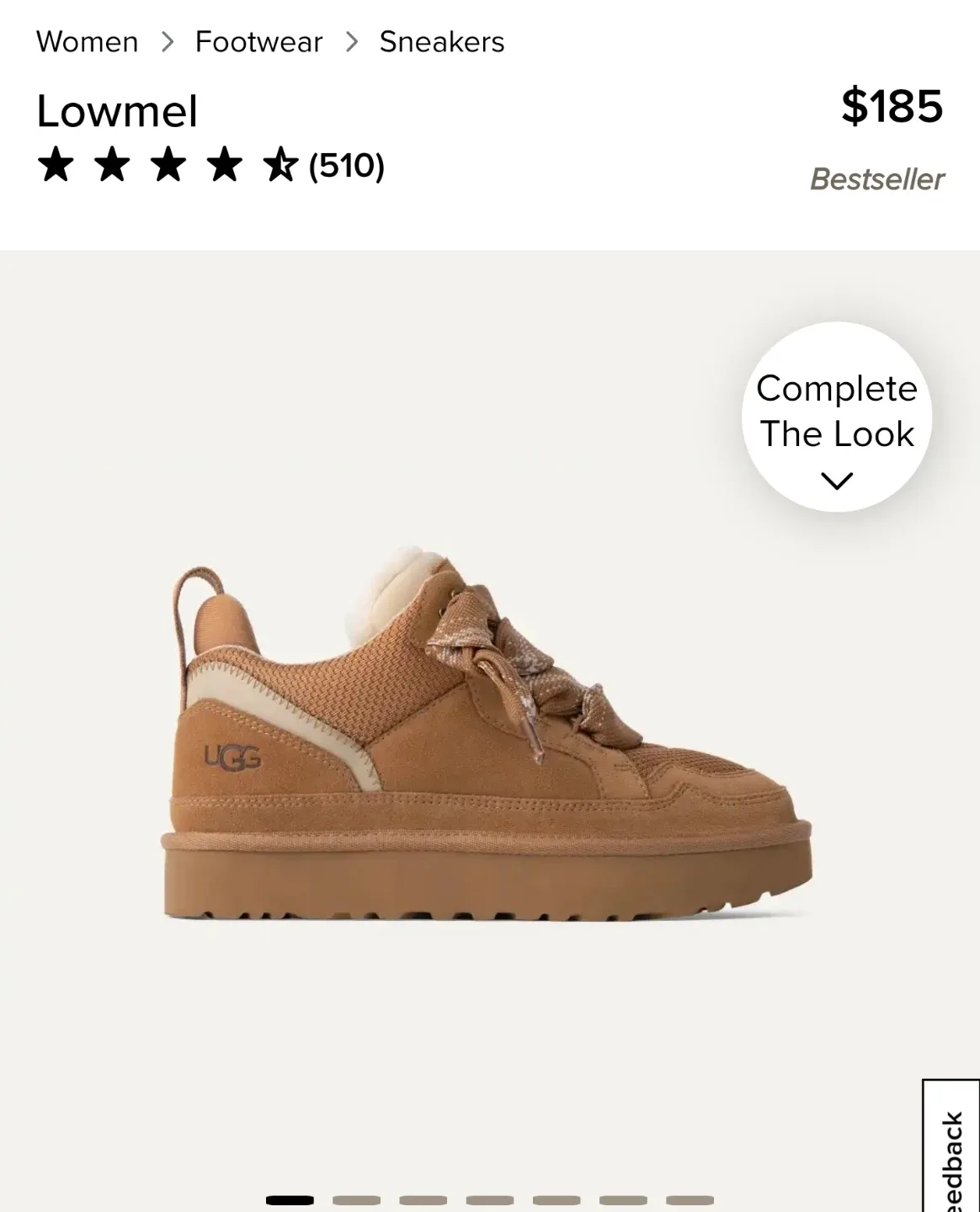
Task: Navigate to the Footwear breadcrumb
Action: [258, 41]
